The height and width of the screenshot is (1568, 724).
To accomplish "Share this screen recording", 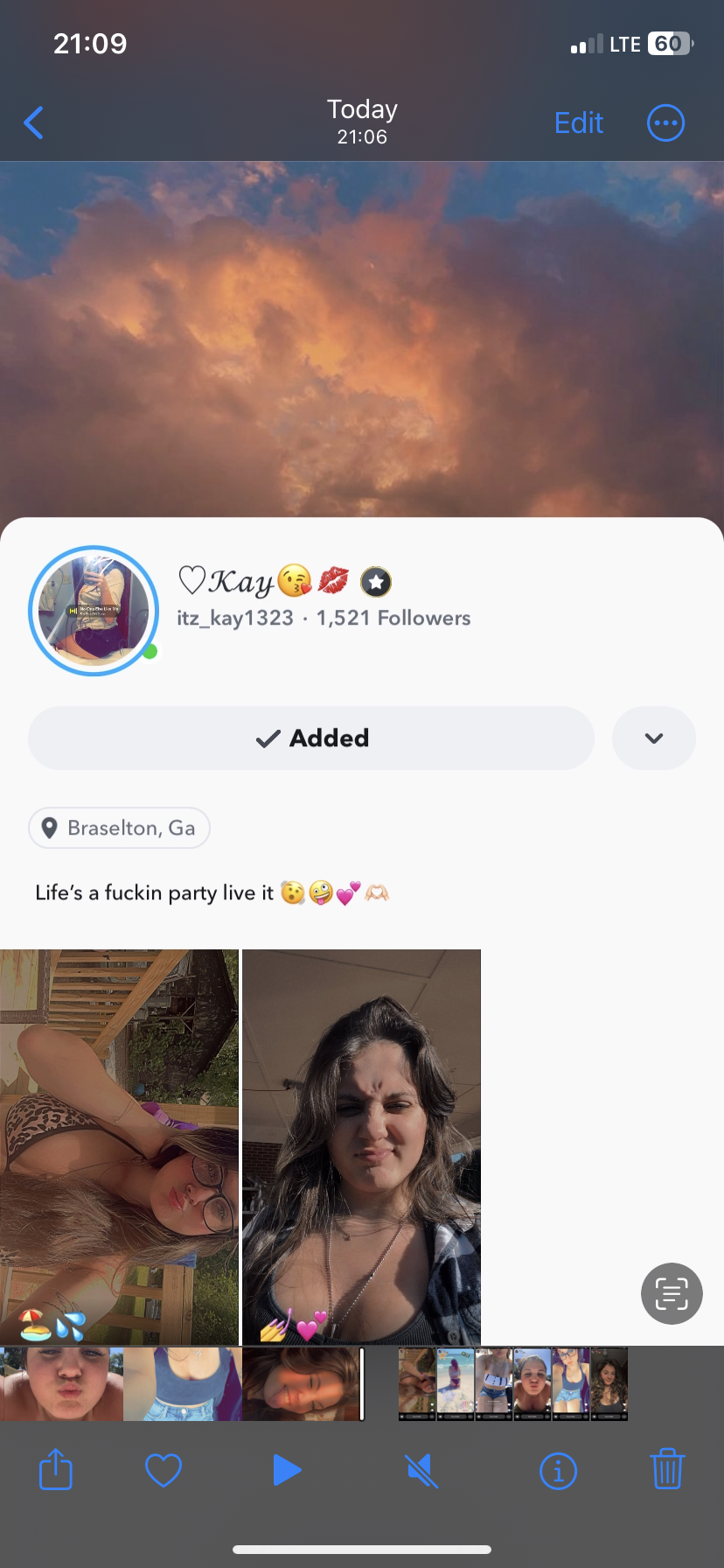I will 56,1469.
